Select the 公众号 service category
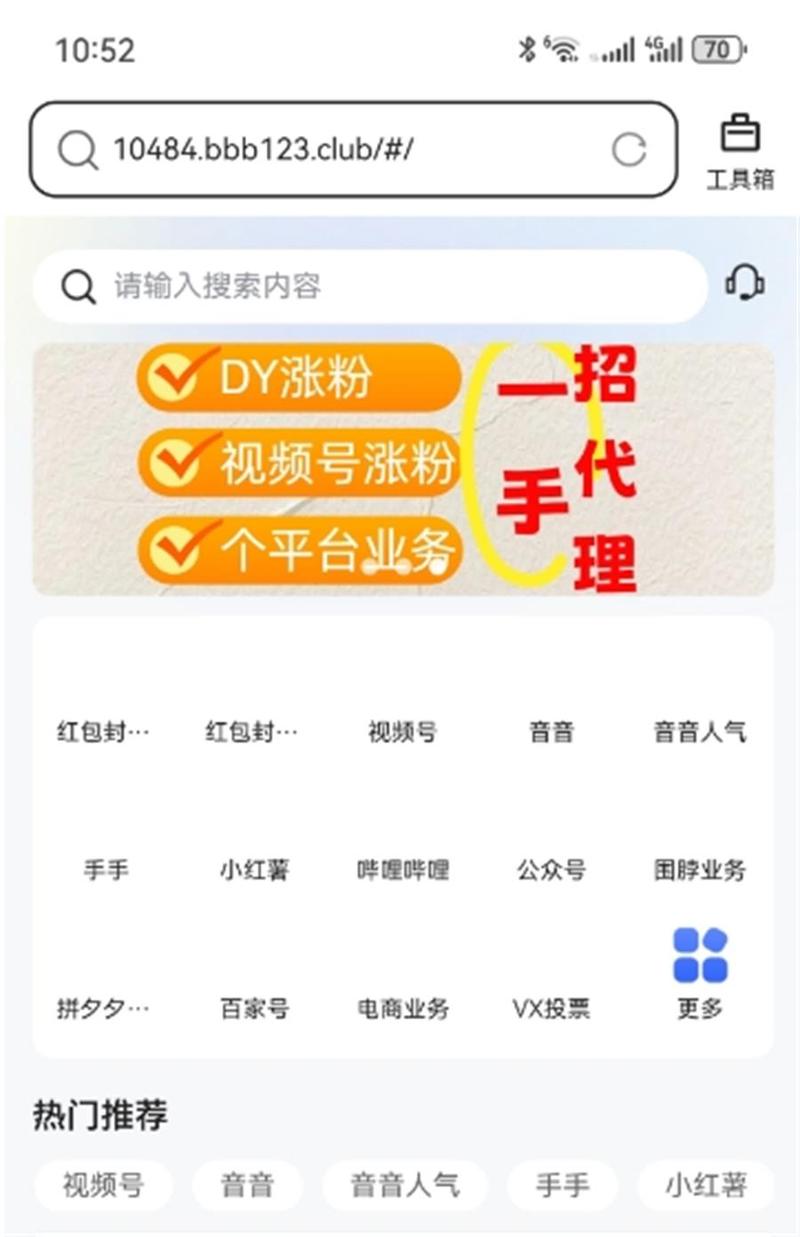Screen dimensions: 800x1237 pos(551,869)
